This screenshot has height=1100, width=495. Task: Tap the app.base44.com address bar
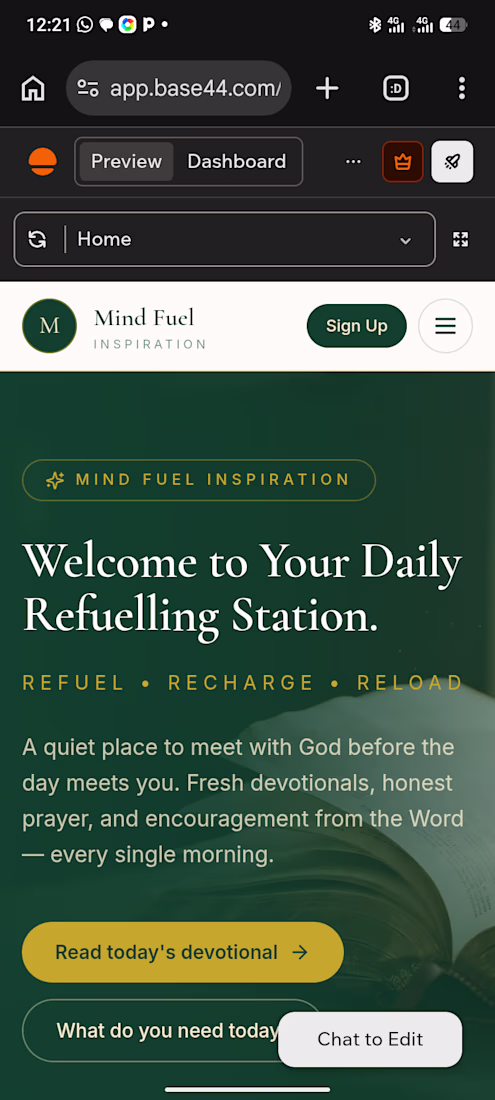(x=178, y=88)
